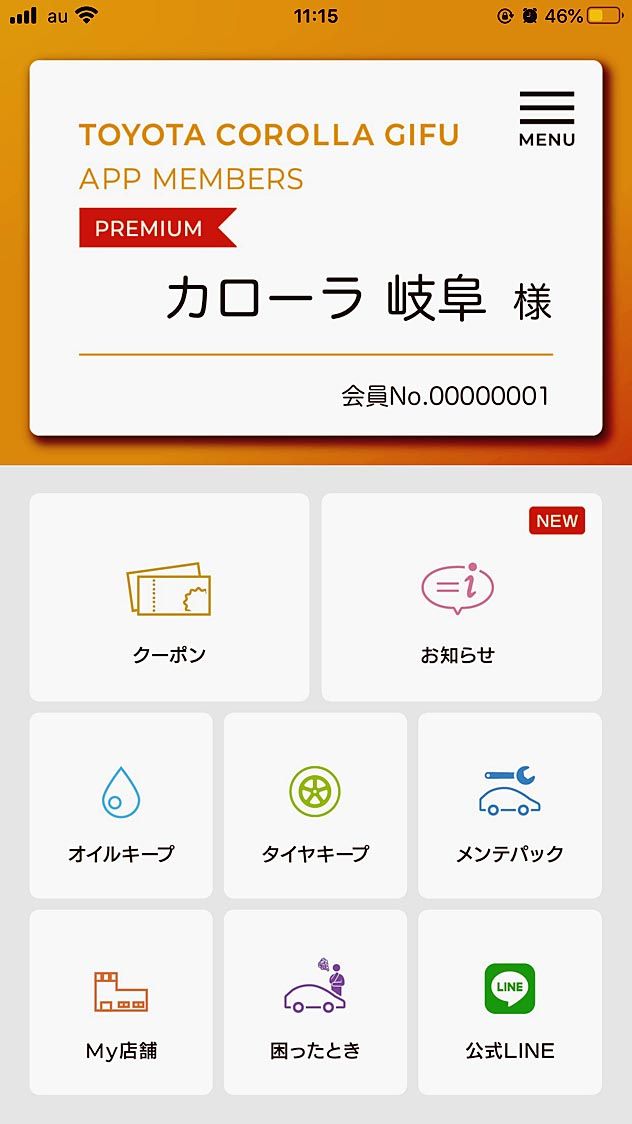Open the メンテパック tile
The width and height of the screenshot is (632, 1124).
tap(510, 805)
